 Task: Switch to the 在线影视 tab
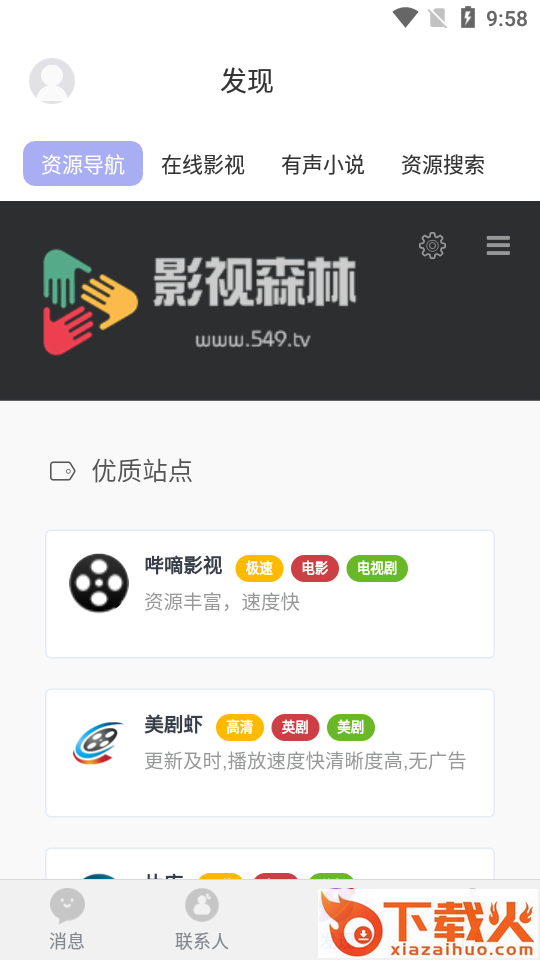[203, 164]
